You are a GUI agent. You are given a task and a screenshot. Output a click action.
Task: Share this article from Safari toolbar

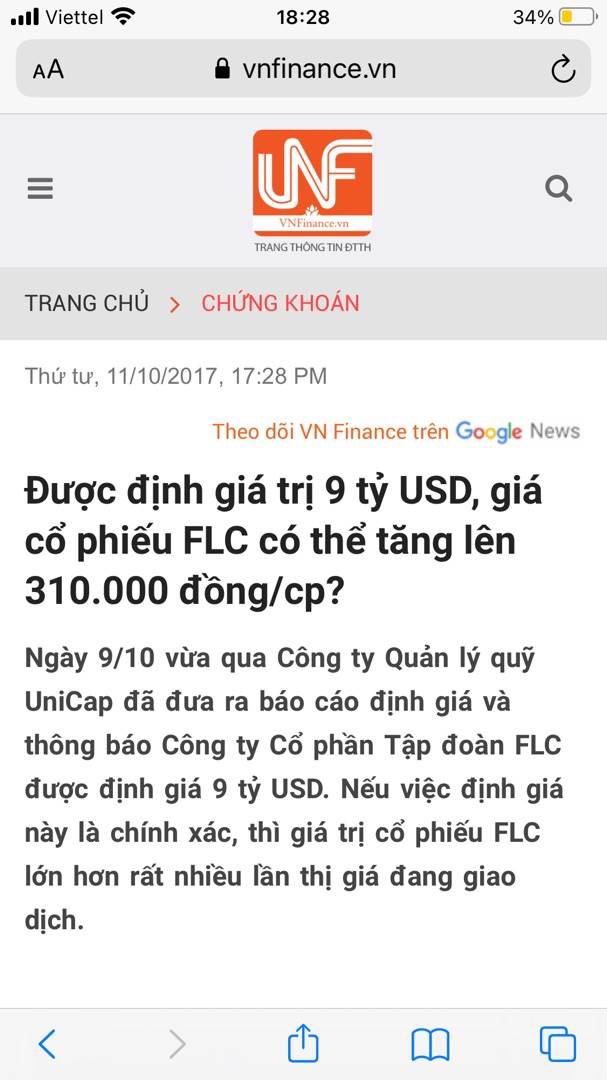tap(303, 1044)
